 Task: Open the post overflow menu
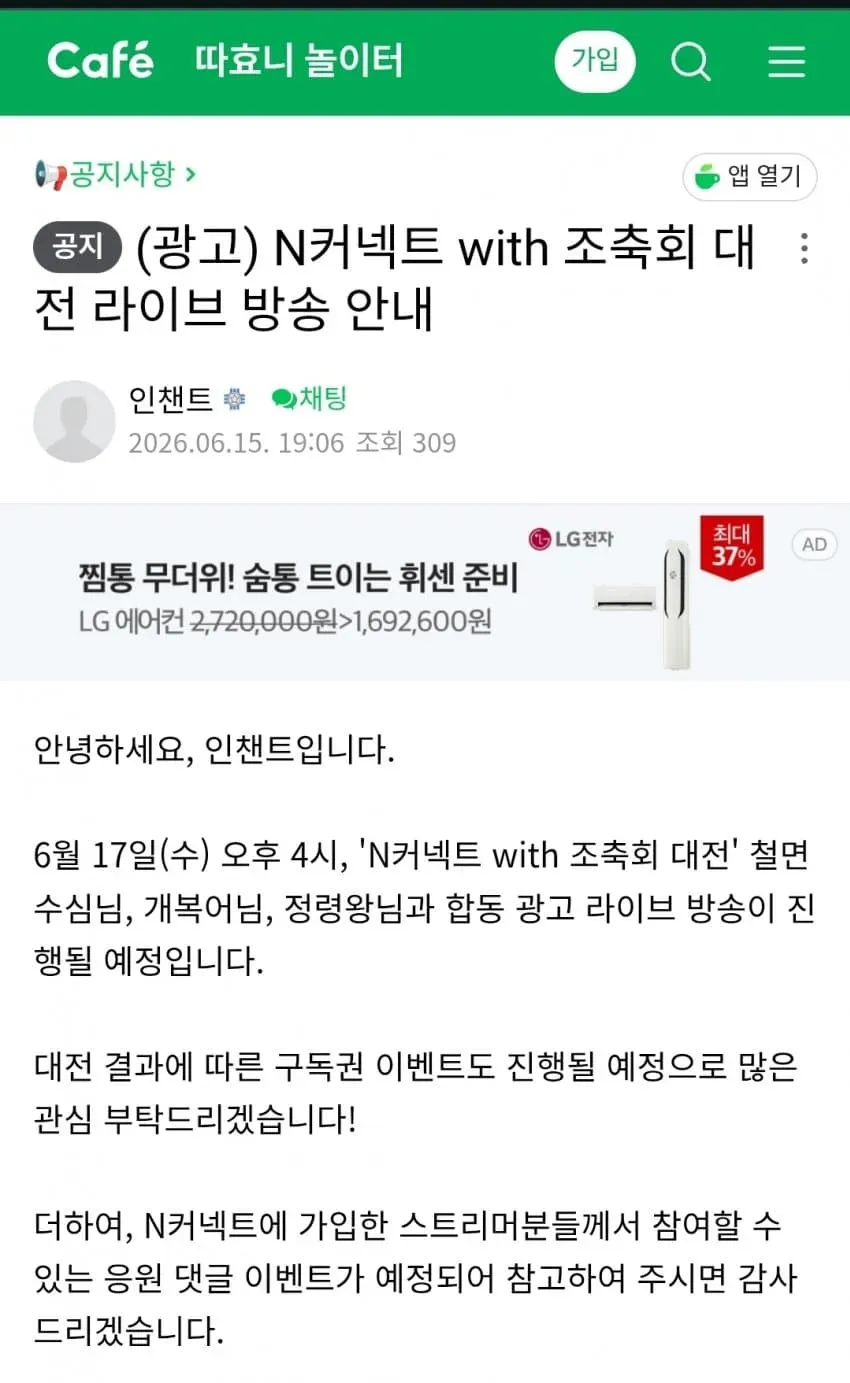pyautogui.click(x=804, y=248)
